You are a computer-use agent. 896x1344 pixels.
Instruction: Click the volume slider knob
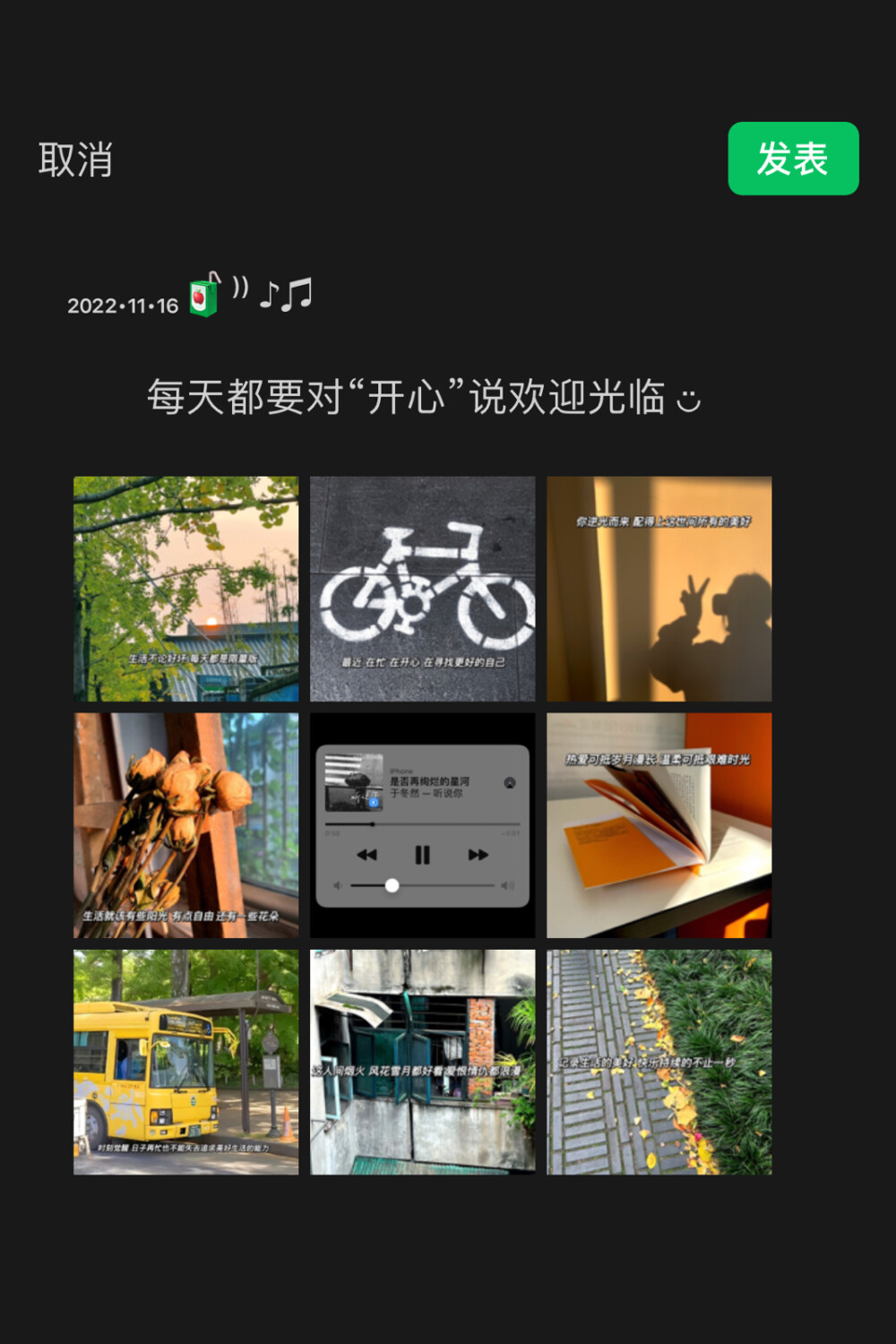392,885
